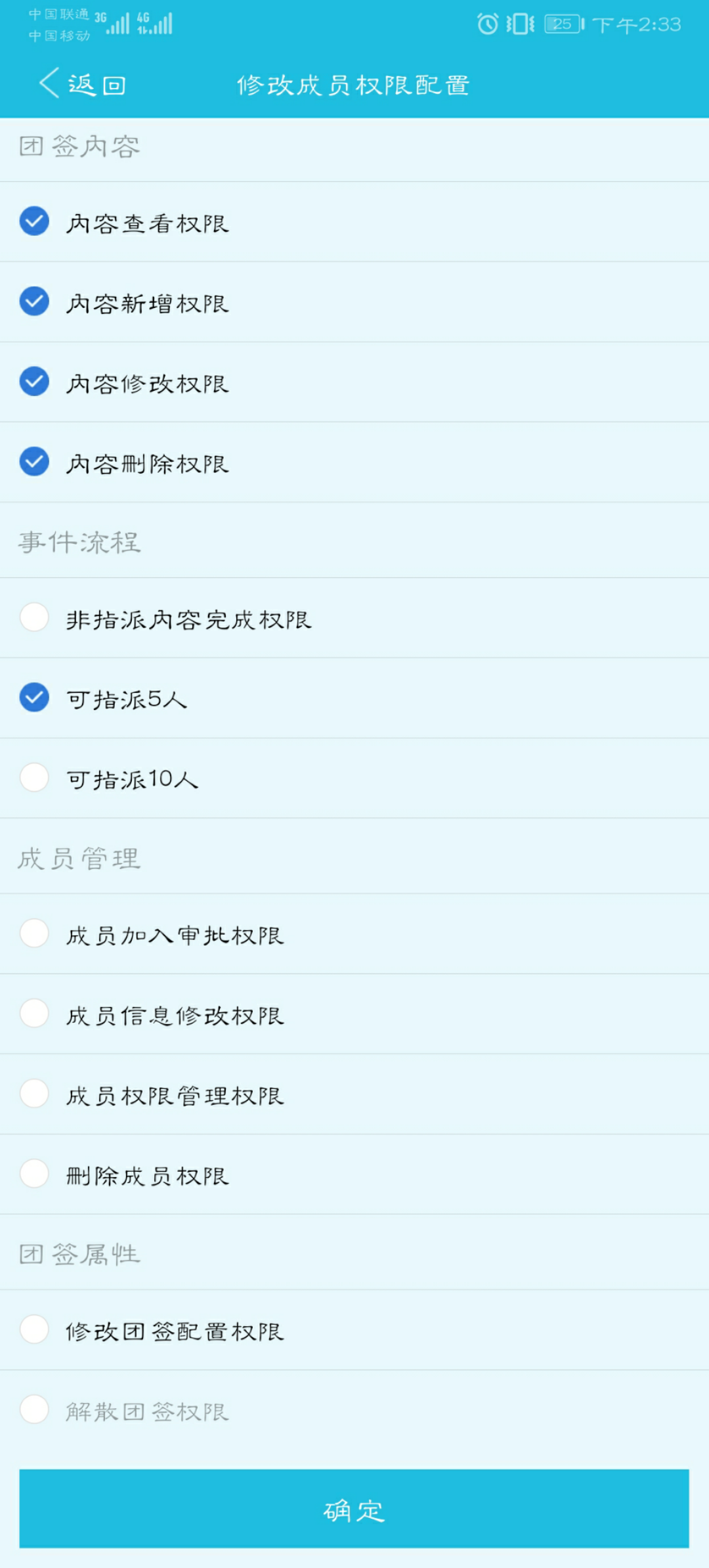Tap the 解散团签权限 checkbox
Screen dimensions: 709x1568
(x=34, y=1410)
